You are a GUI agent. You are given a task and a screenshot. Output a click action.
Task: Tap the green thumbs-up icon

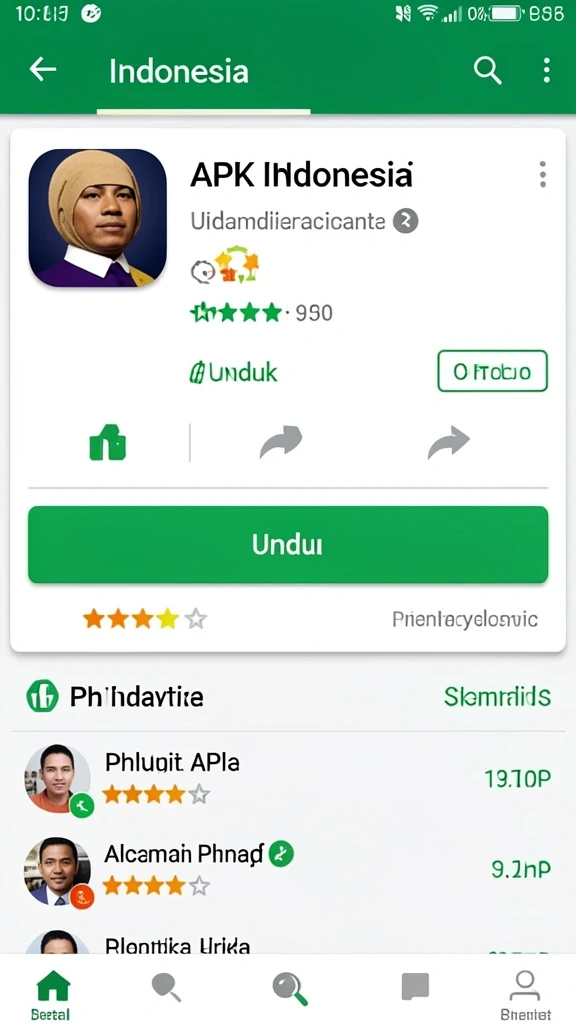click(107, 443)
